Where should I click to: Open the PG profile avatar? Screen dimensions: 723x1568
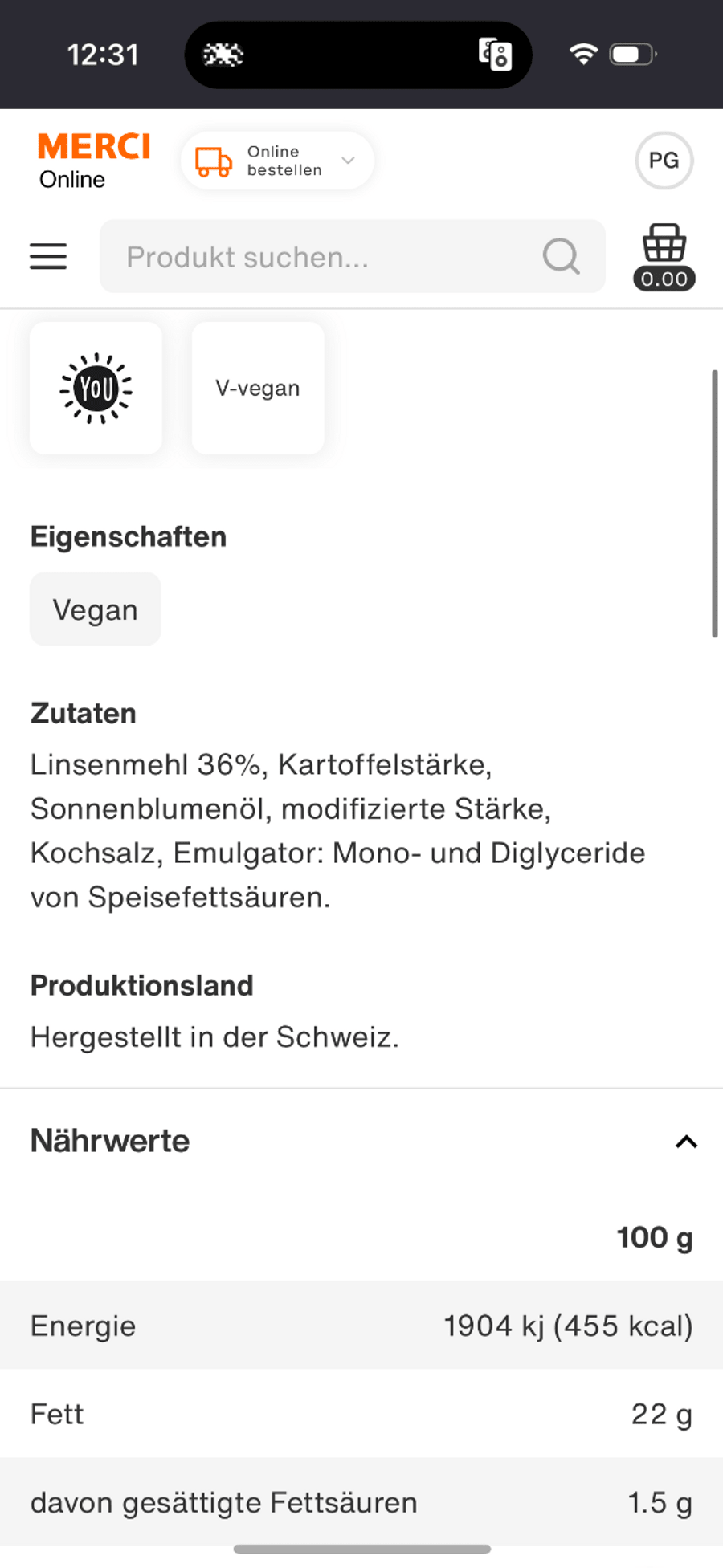click(664, 161)
